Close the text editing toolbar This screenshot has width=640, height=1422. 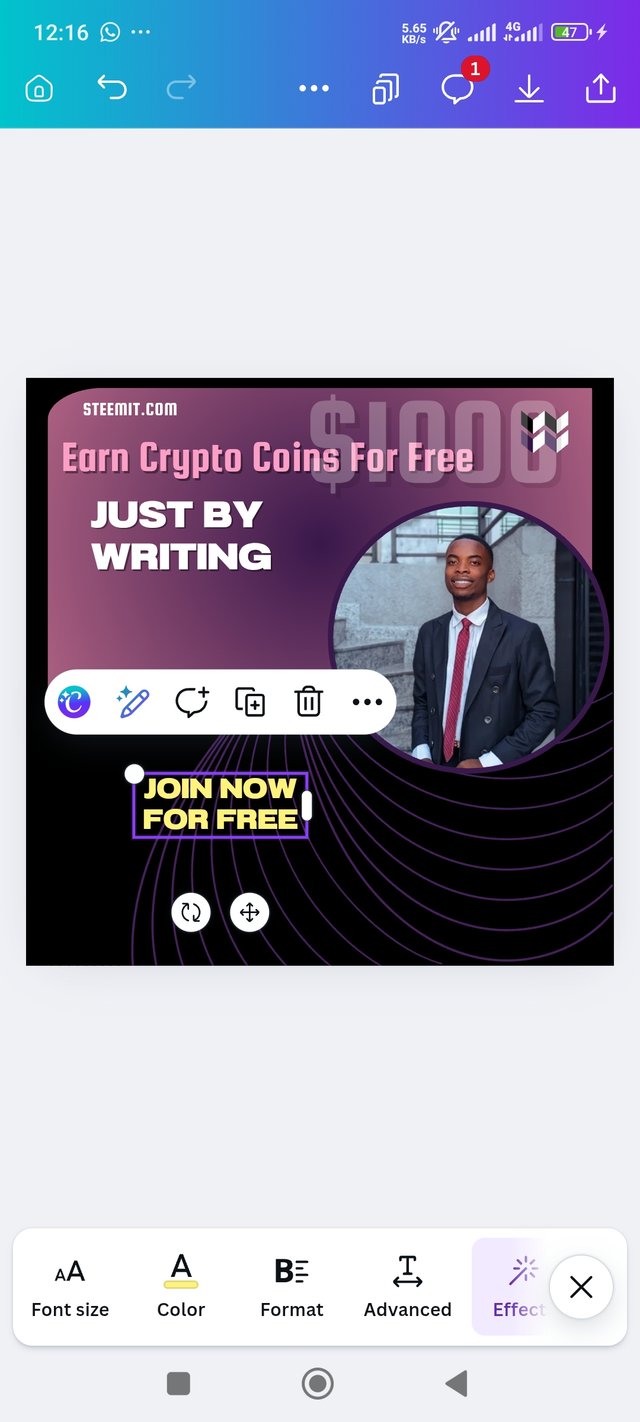(x=581, y=1287)
